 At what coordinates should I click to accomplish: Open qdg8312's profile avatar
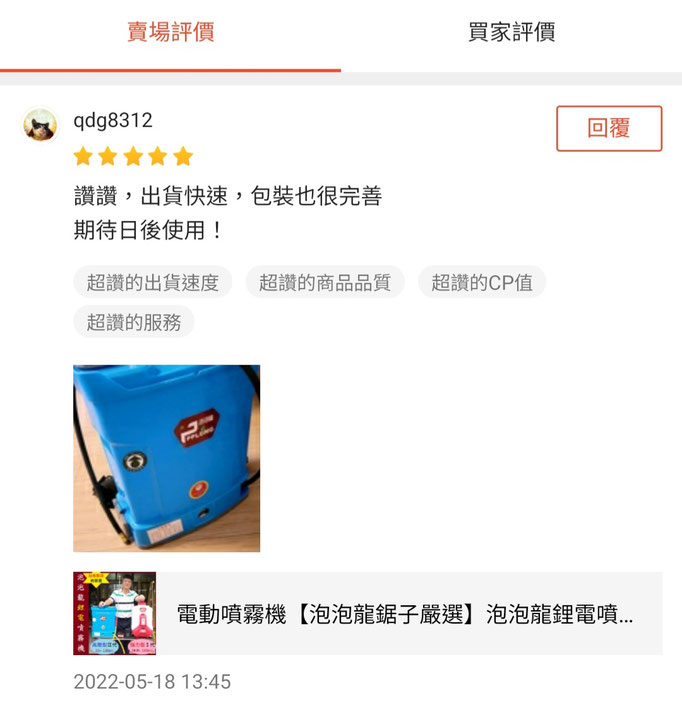pyautogui.click(x=40, y=125)
